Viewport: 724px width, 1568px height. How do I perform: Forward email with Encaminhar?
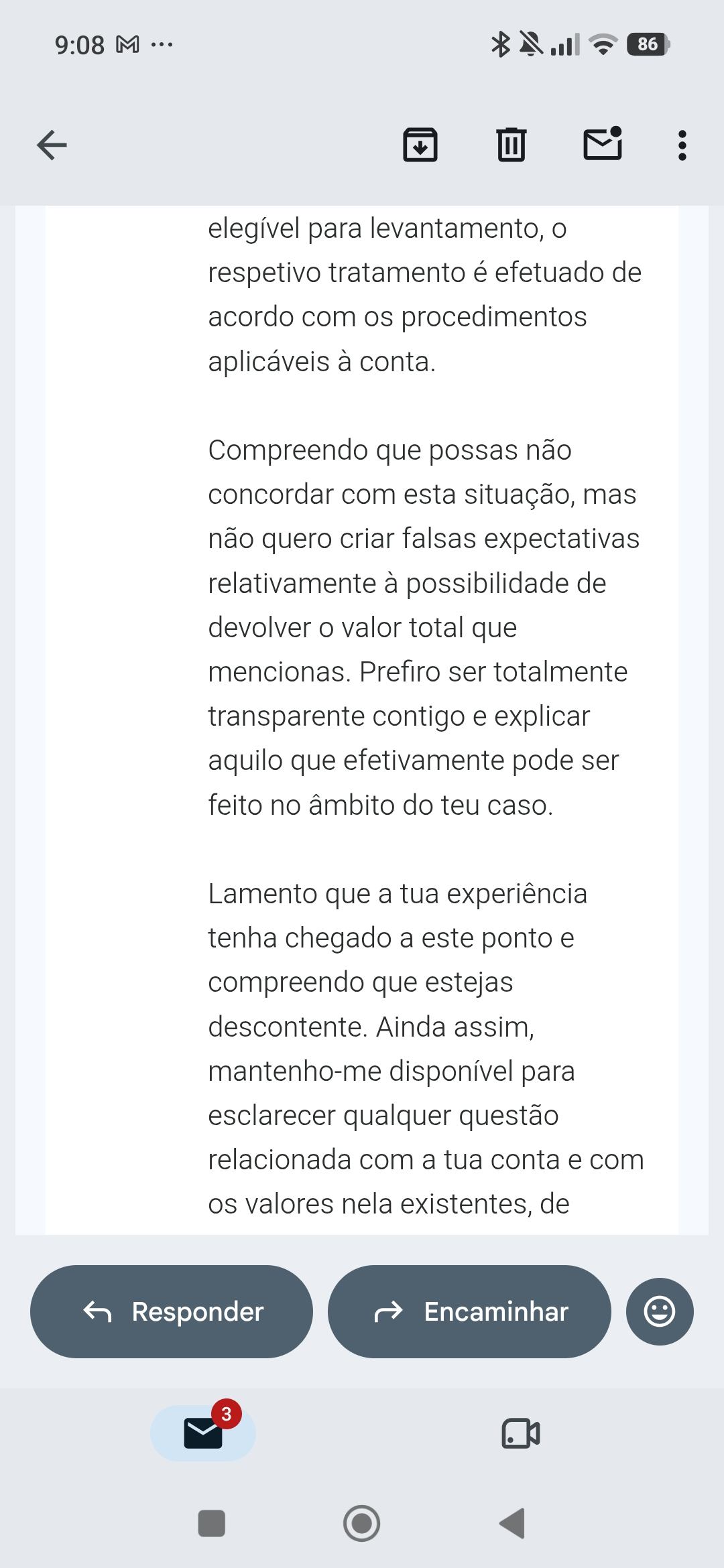click(469, 1311)
